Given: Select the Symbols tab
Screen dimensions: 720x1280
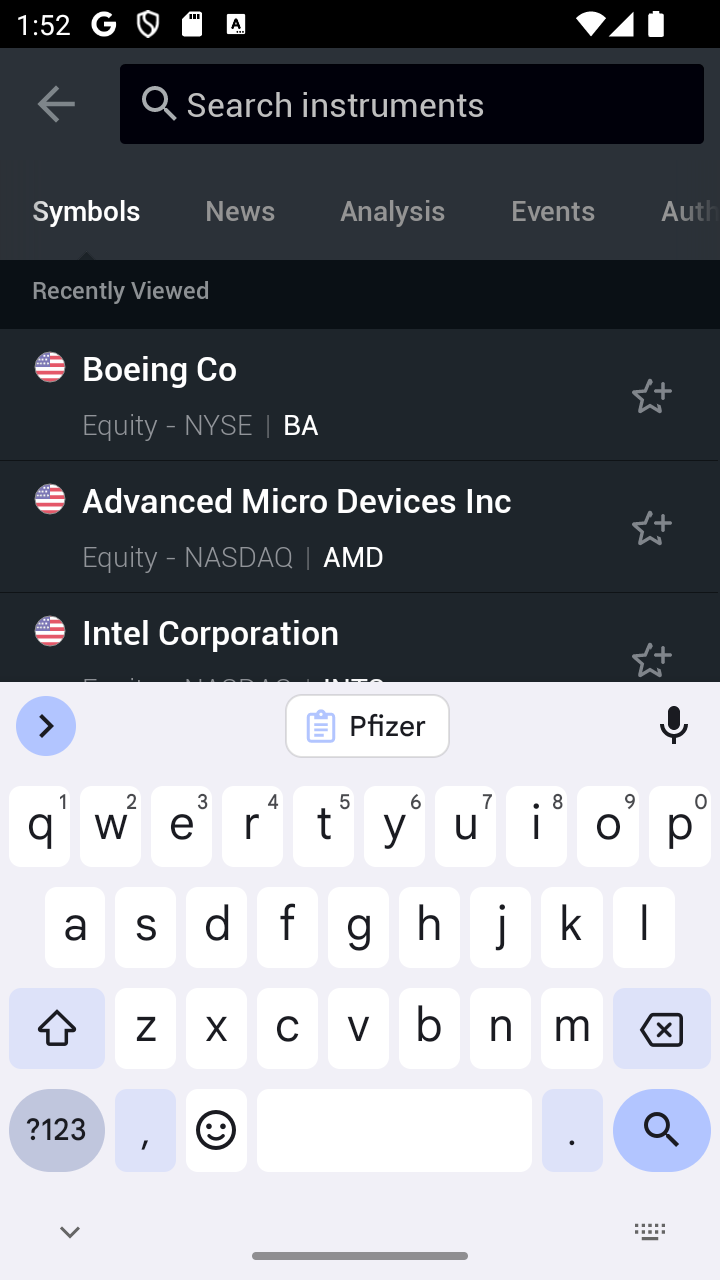Looking at the screenshot, I should [x=86, y=211].
